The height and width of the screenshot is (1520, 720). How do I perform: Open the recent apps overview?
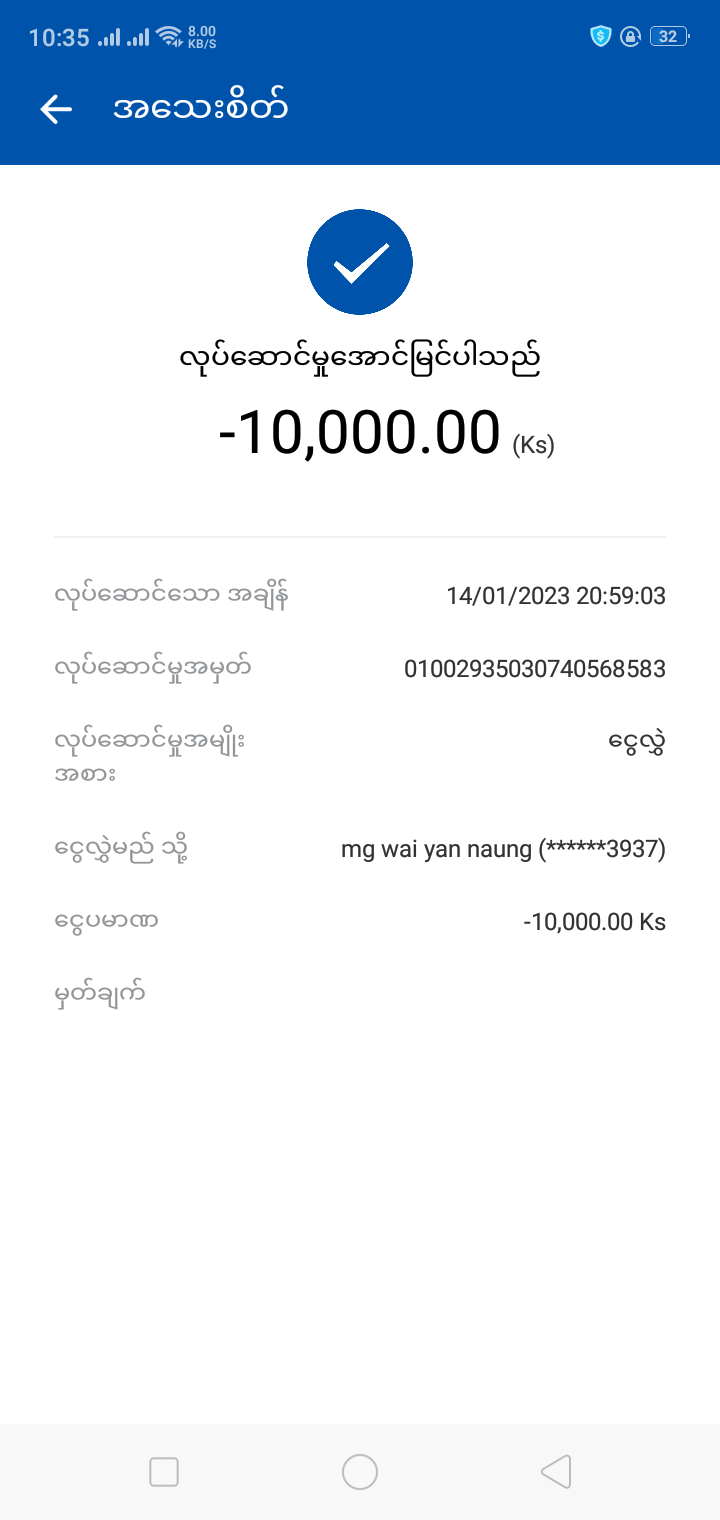point(164,1471)
